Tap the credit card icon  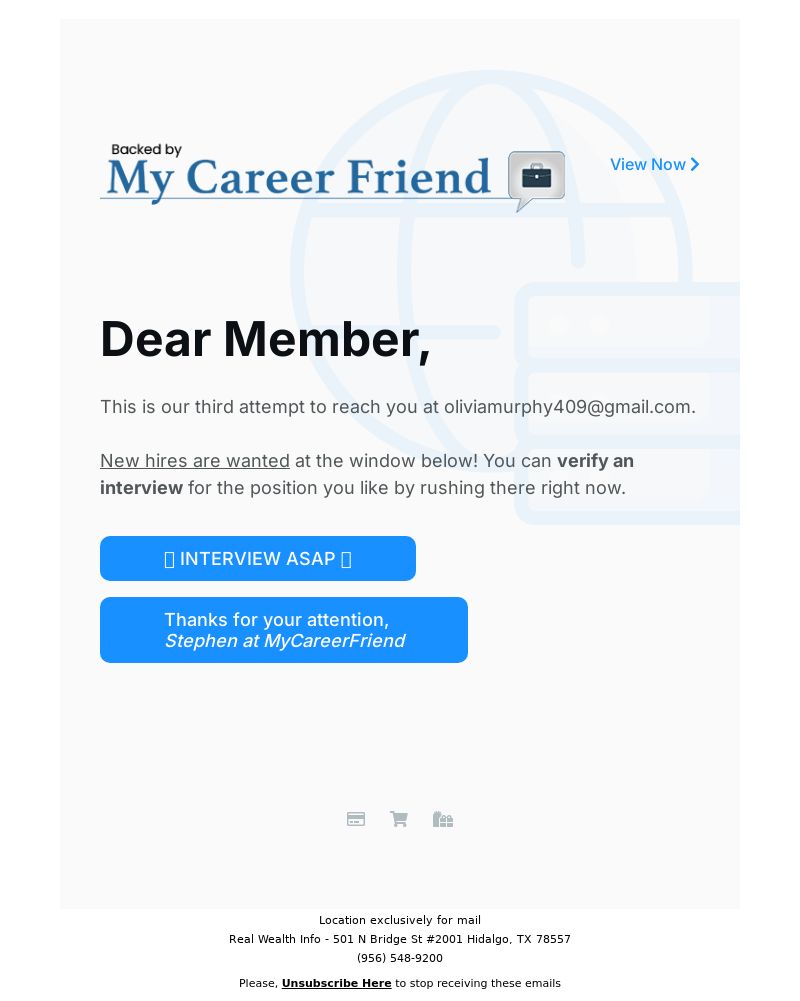click(x=356, y=819)
